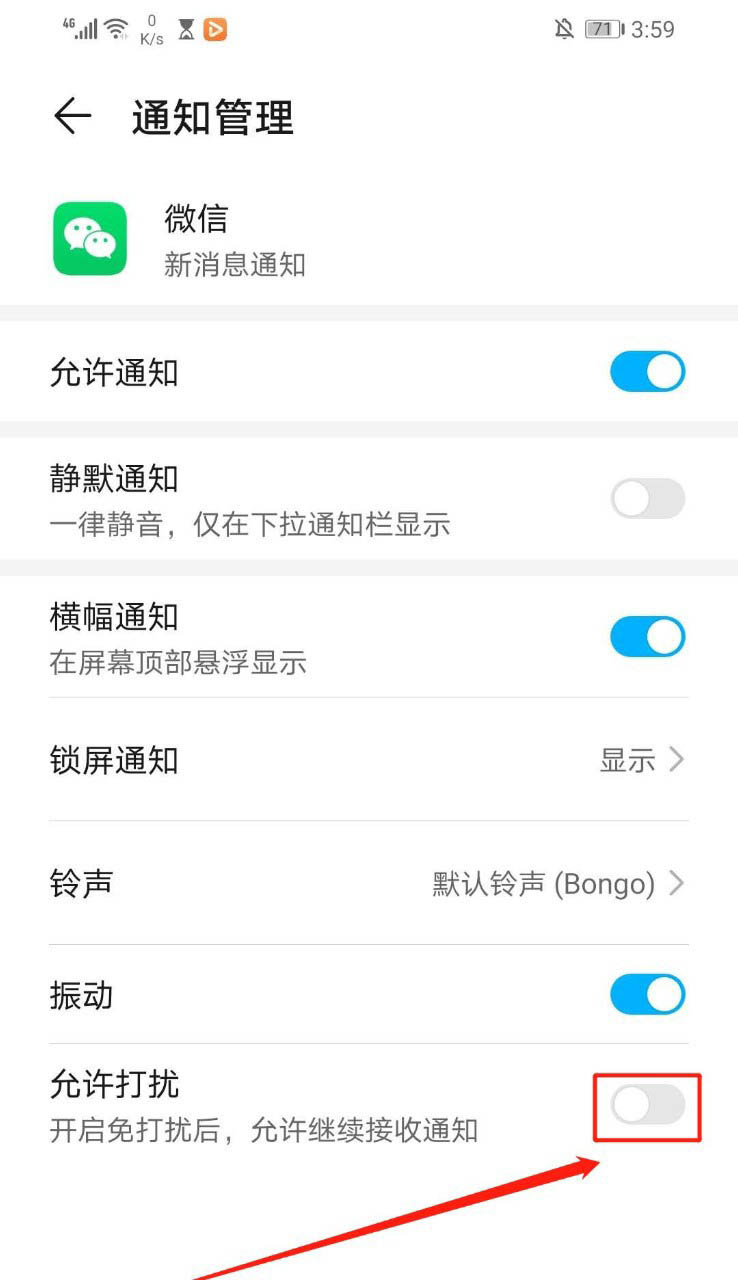The width and height of the screenshot is (738, 1280).
Task: Open the 铃声 ringtone picker
Action: coord(368,883)
